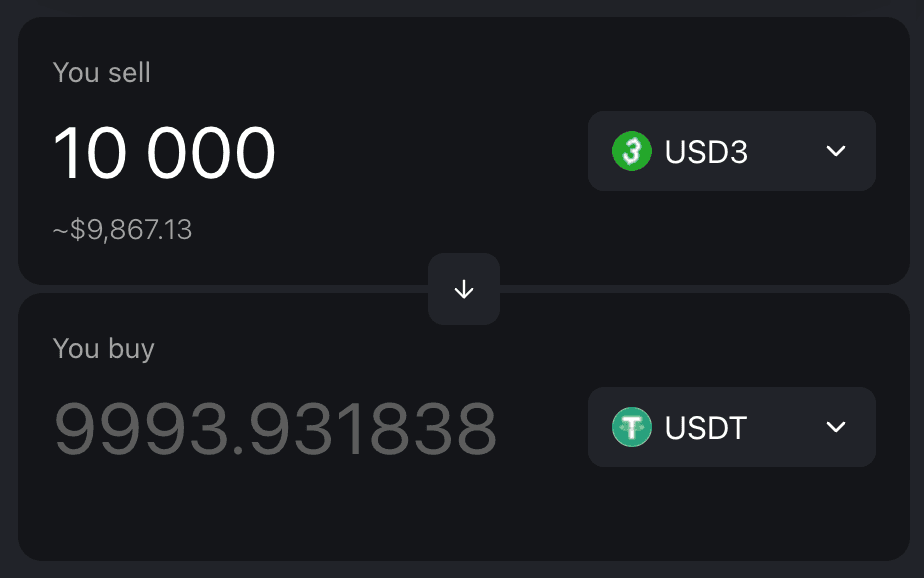Swap sell and buy tokens with arrow
The width and height of the screenshot is (924, 578).
pos(463,289)
